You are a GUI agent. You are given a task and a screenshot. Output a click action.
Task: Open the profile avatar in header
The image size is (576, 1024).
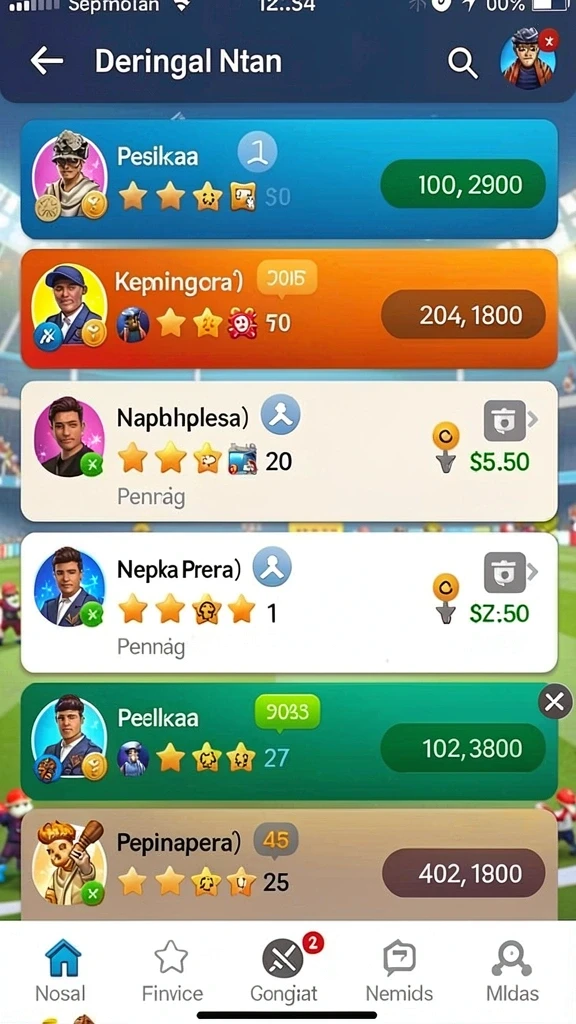coord(528,59)
